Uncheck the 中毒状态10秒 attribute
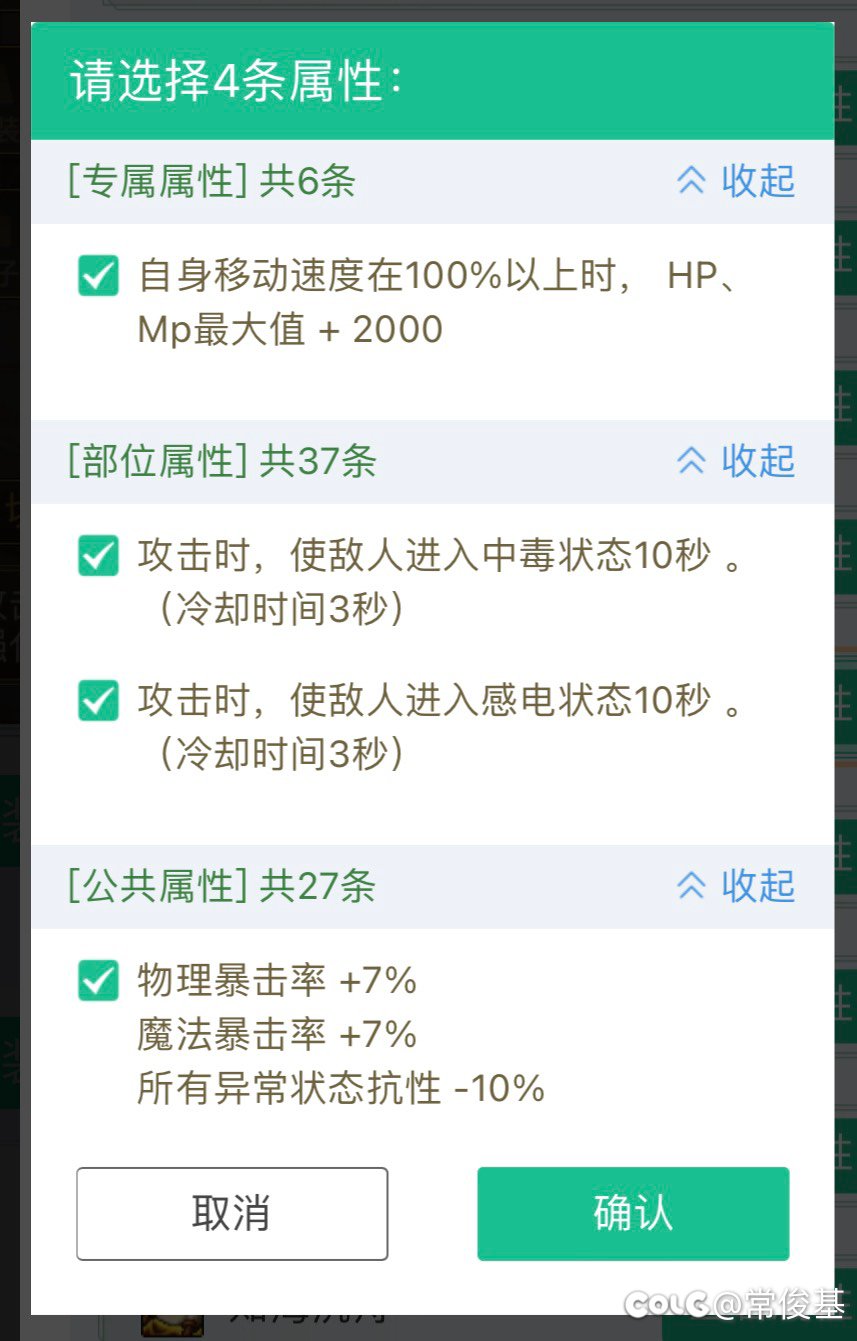857x1341 pixels. 98,556
